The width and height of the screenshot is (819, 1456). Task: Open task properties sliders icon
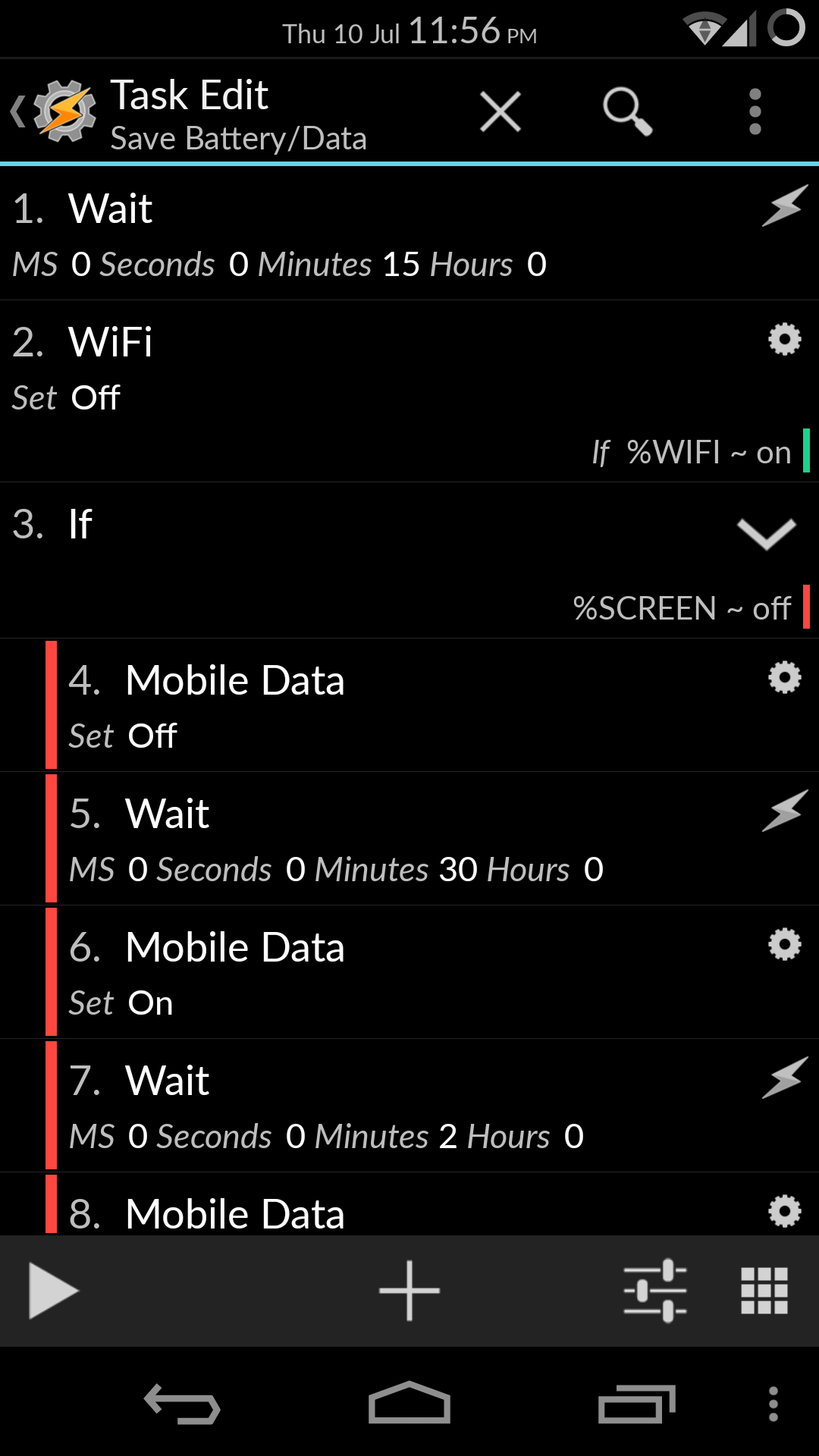tap(655, 1291)
